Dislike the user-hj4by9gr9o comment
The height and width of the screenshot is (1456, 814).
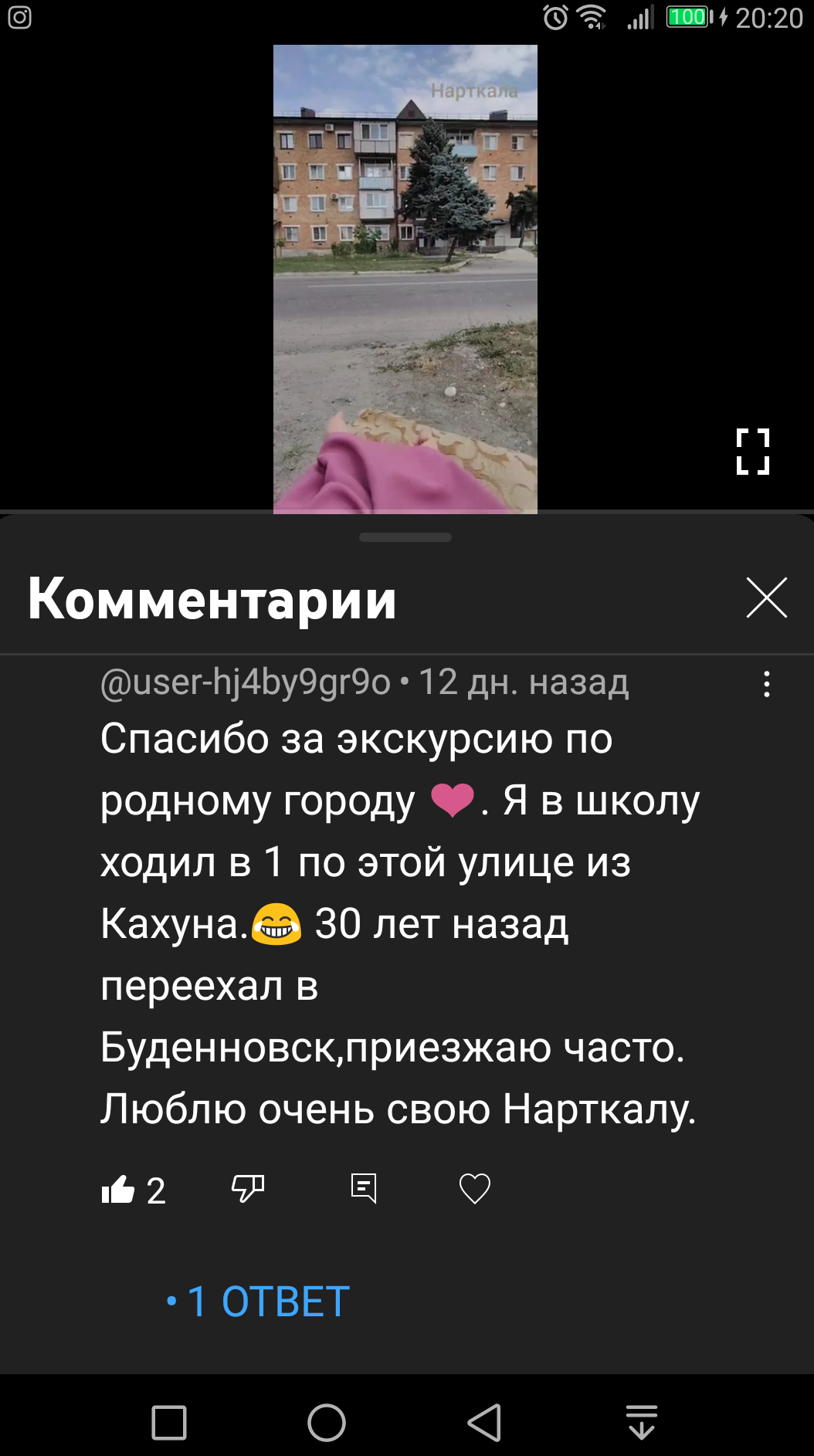tap(248, 1189)
